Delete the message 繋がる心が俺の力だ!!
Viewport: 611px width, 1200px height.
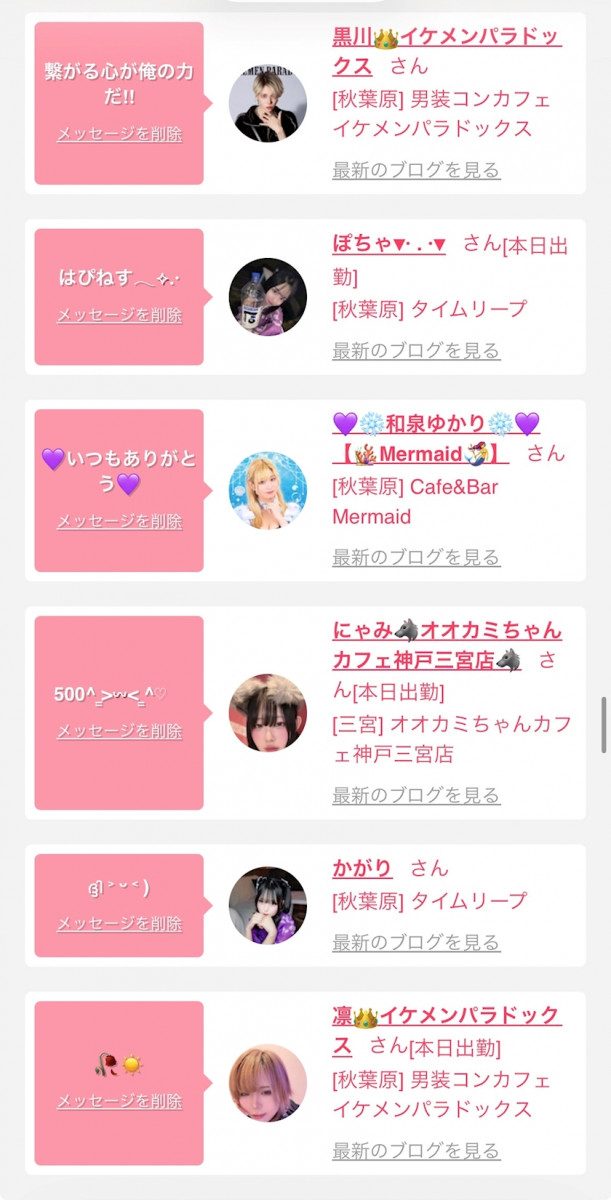(x=119, y=134)
